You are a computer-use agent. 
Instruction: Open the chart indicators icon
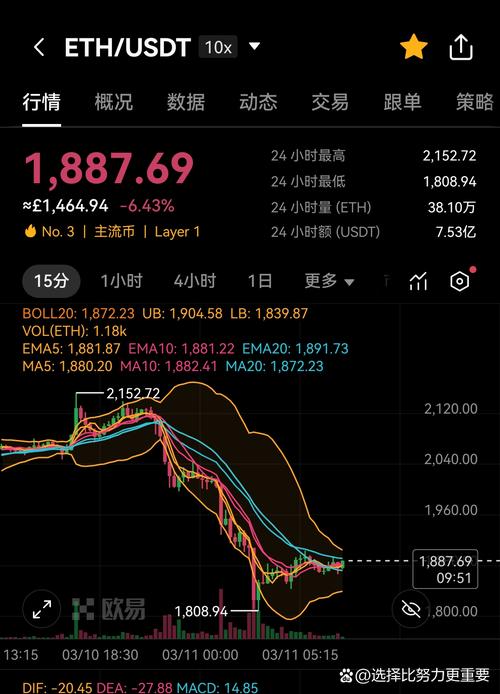click(x=419, y=281)
